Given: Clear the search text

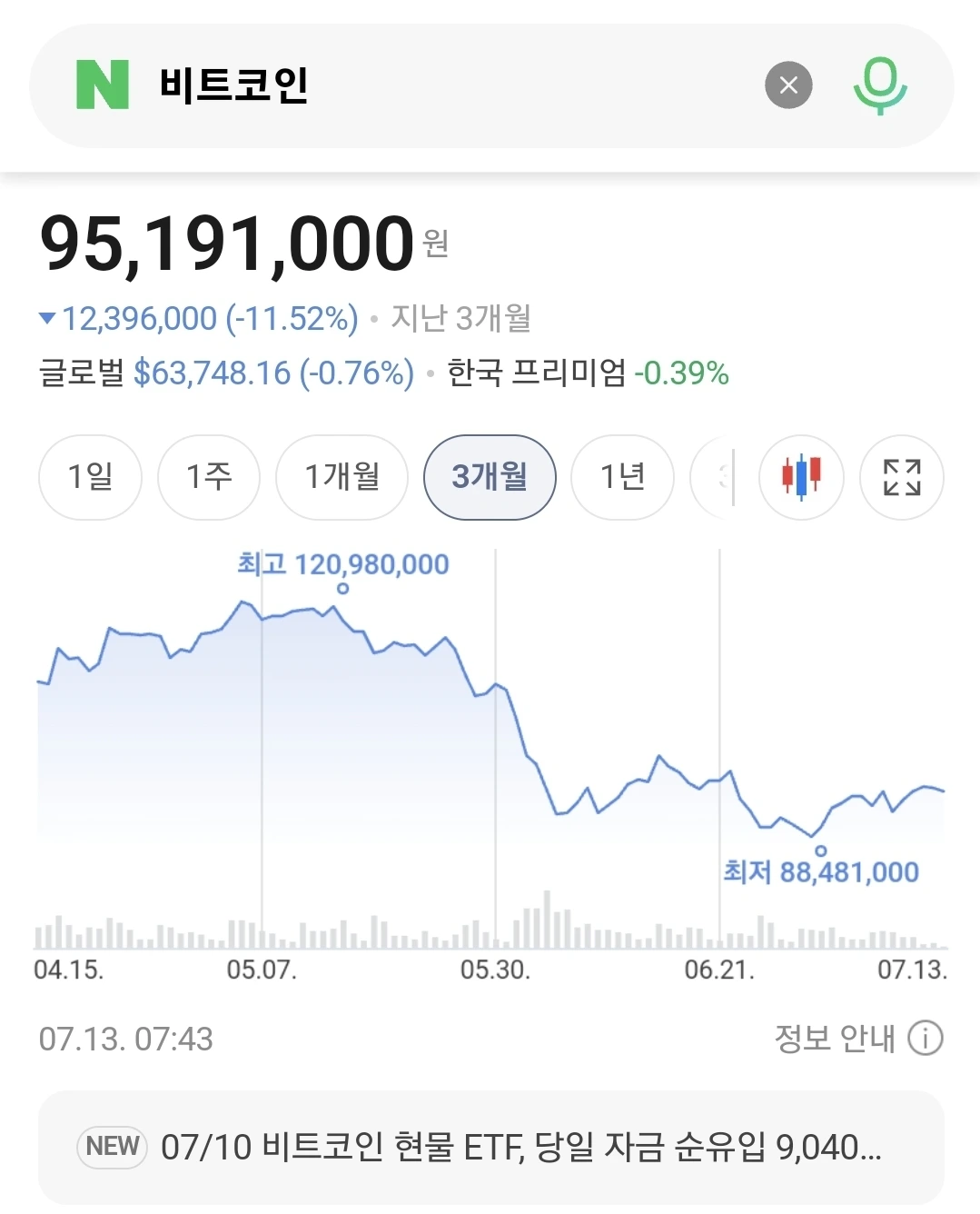Looking at the screenshot, I should pos(788,85).
